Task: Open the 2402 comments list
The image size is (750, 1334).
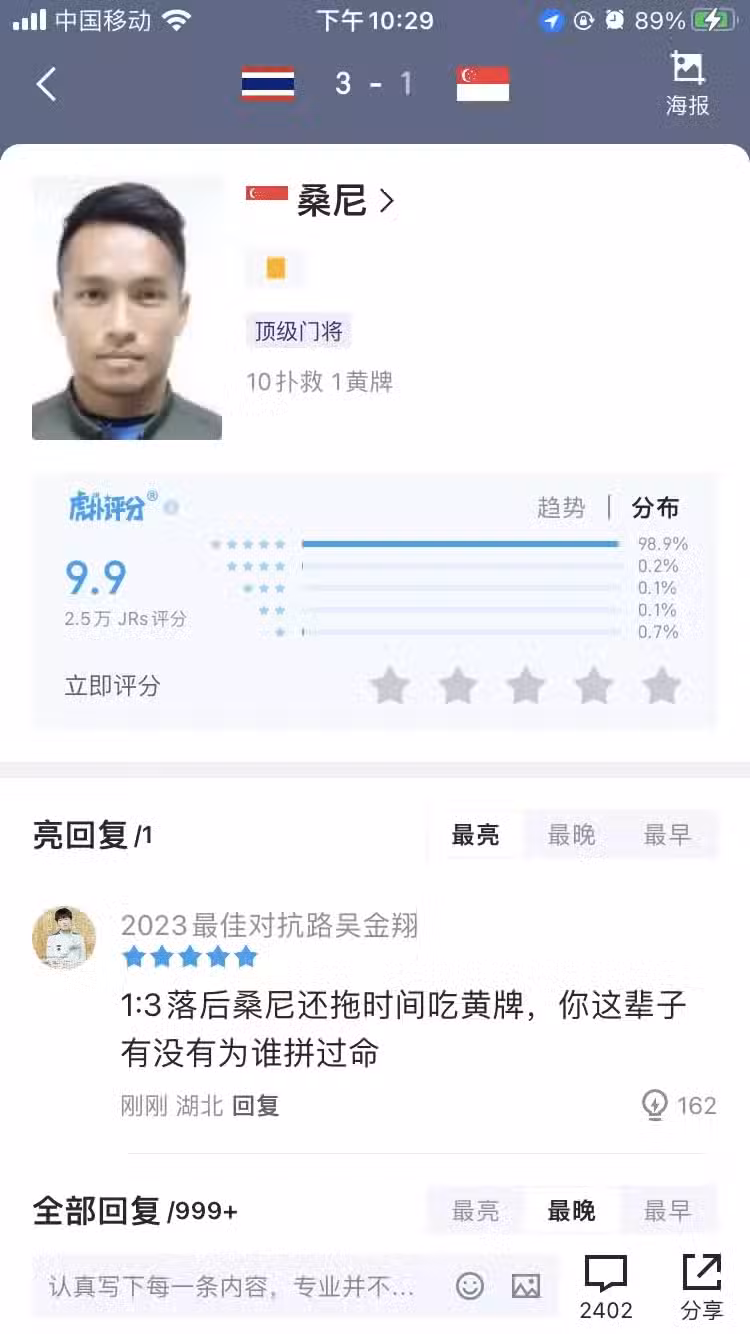Action: pos(606,1288)
